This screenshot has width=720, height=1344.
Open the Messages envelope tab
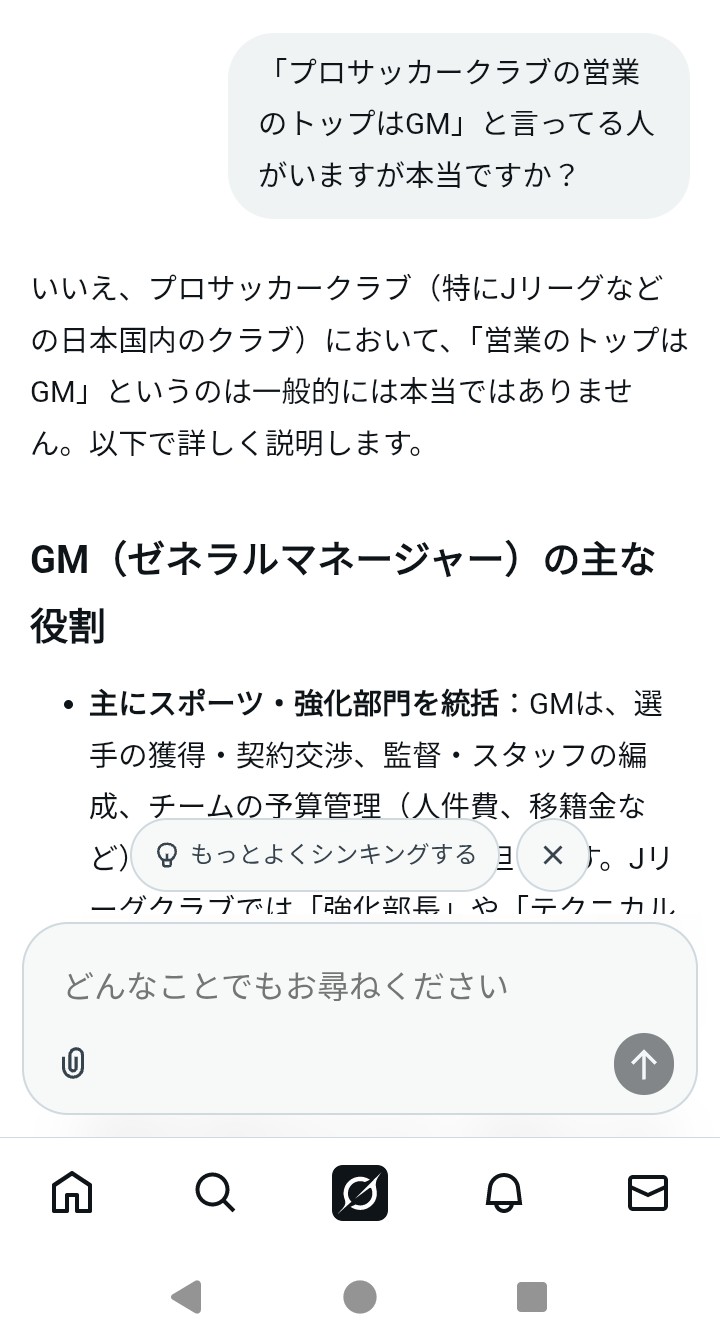647,1192
